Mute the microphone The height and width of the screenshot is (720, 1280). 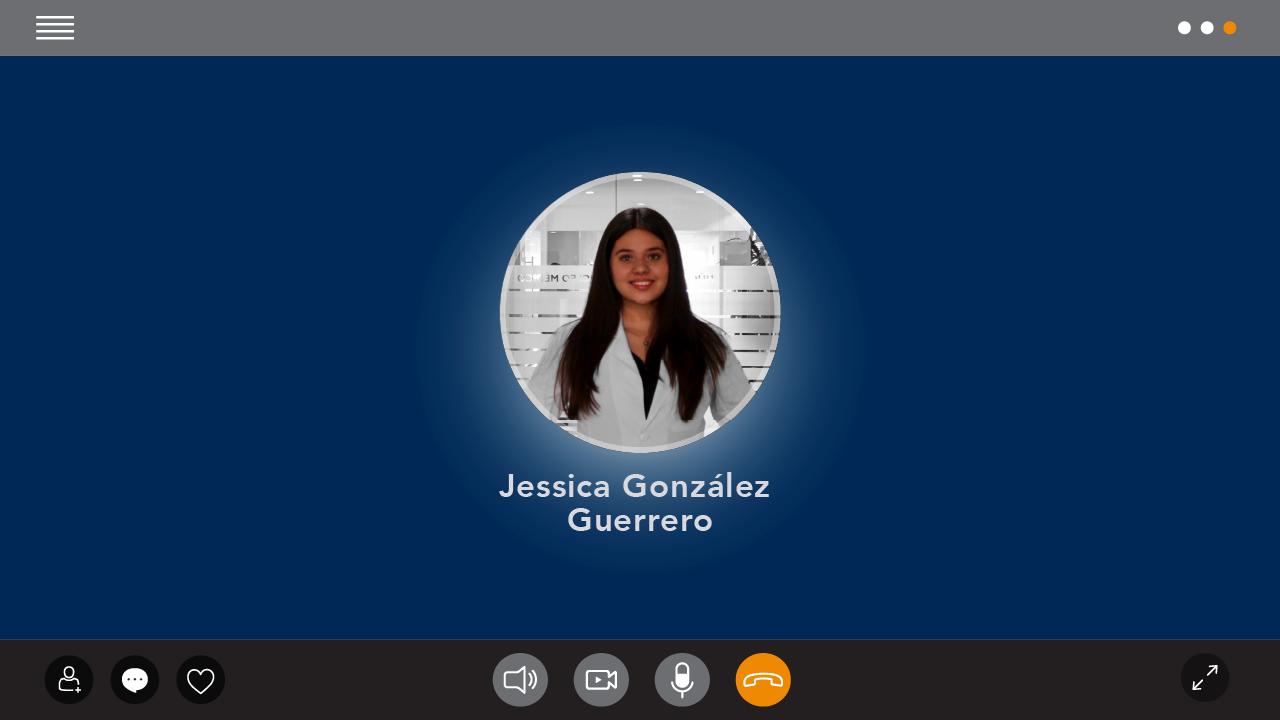click(682, 680)
